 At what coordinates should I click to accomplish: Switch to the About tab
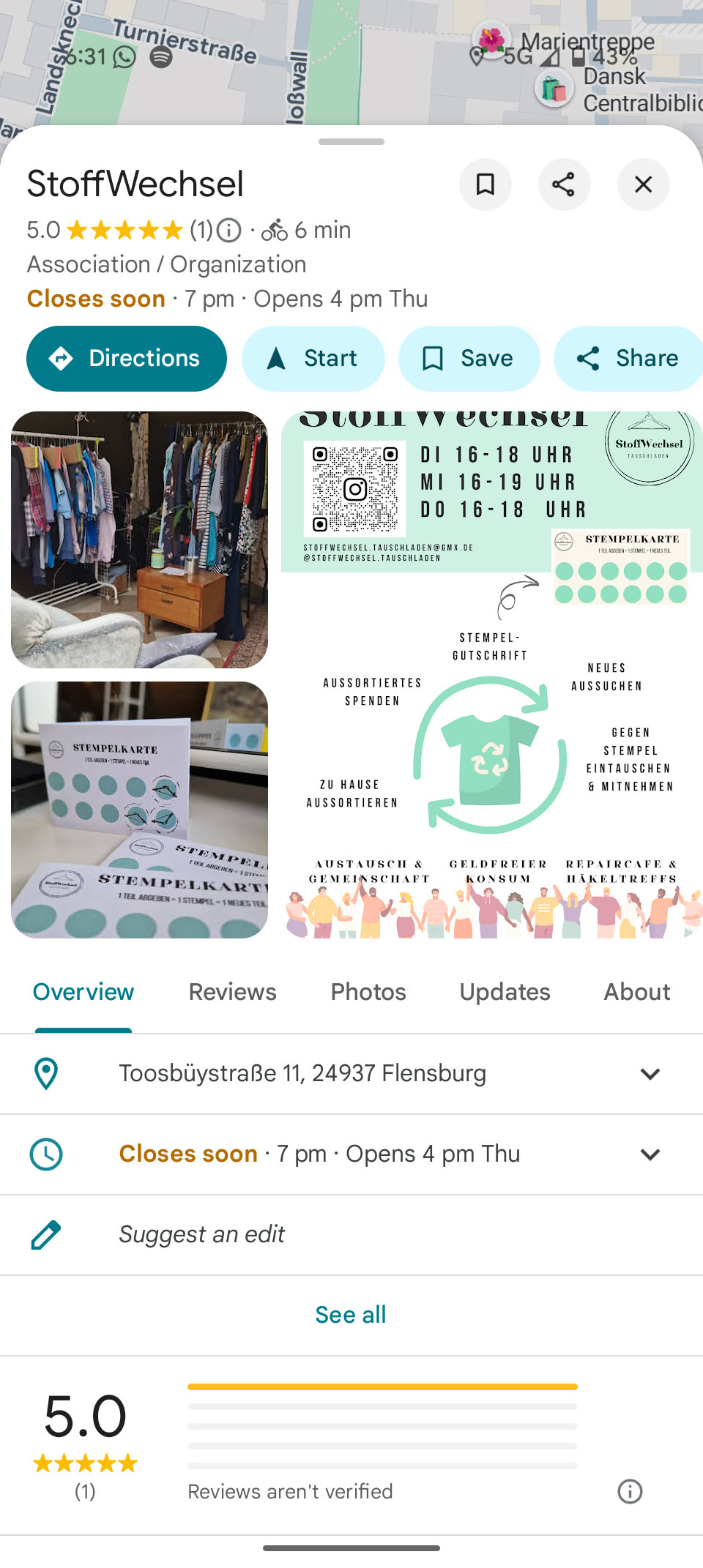(x=636, y=992)
